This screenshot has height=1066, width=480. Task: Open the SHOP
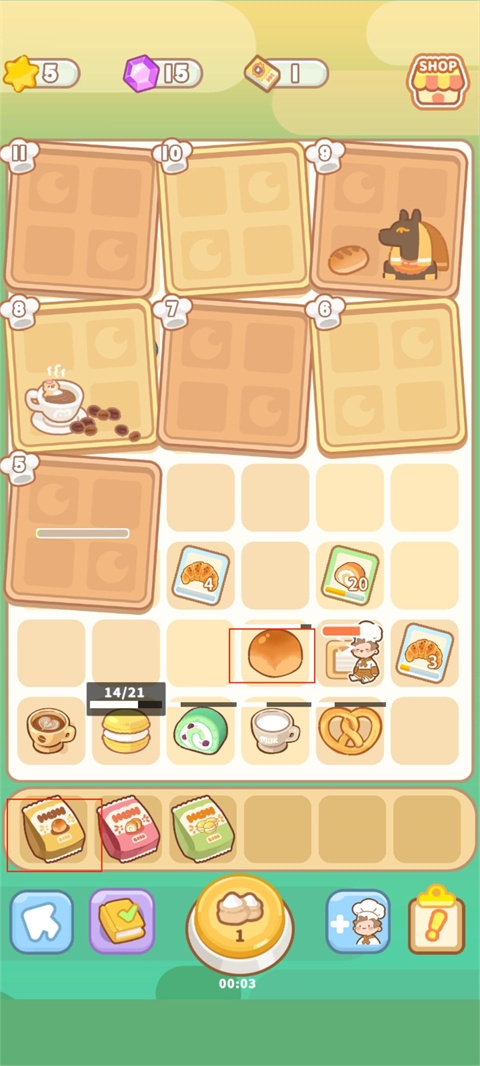coord(438,81)
